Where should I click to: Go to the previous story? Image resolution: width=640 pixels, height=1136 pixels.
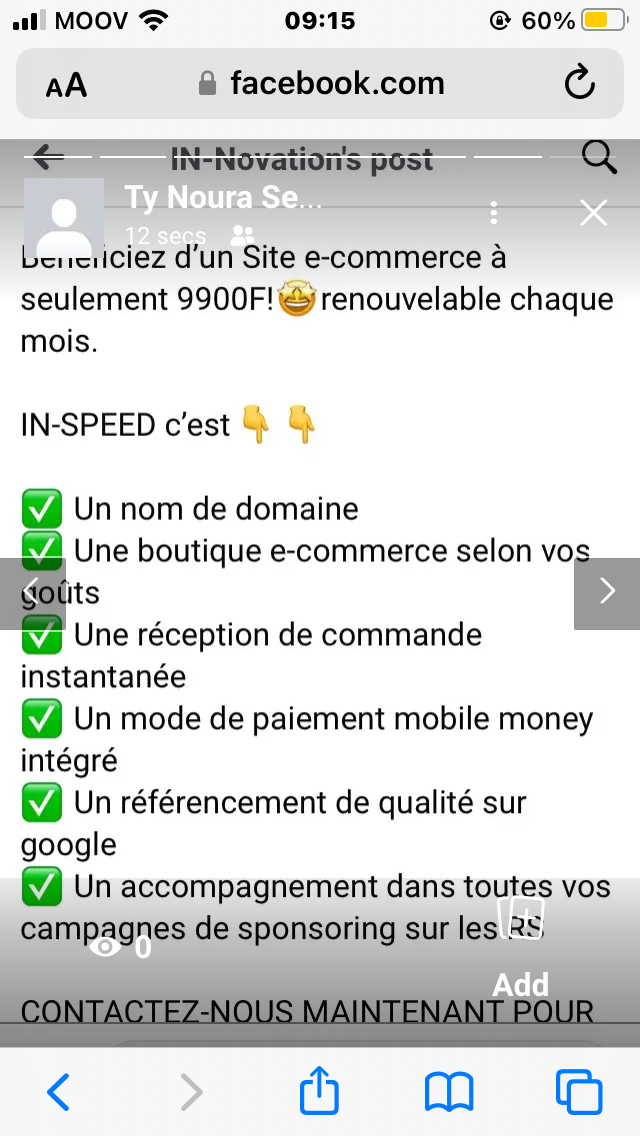32,593
